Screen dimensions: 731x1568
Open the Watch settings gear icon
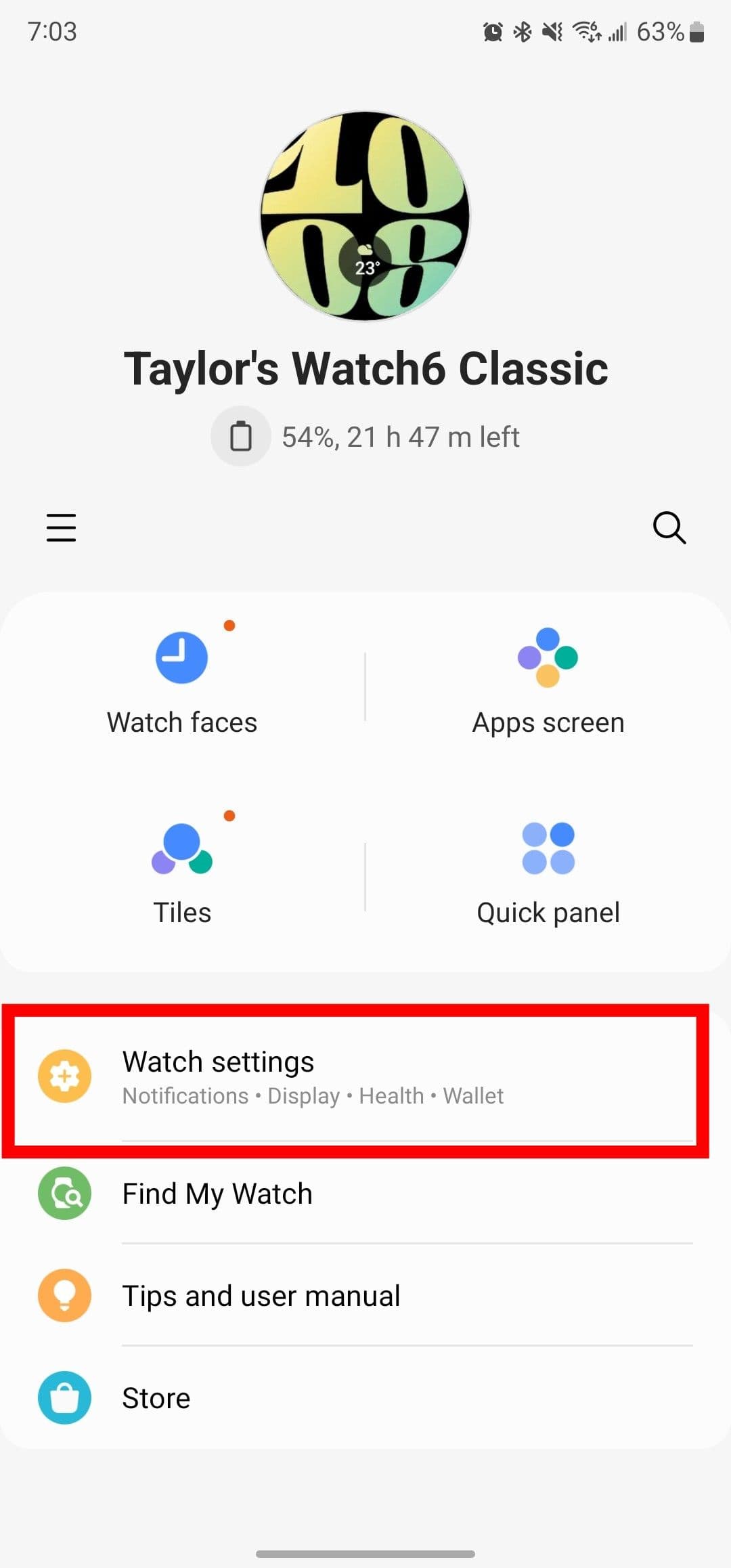(x=64, y=1076)
